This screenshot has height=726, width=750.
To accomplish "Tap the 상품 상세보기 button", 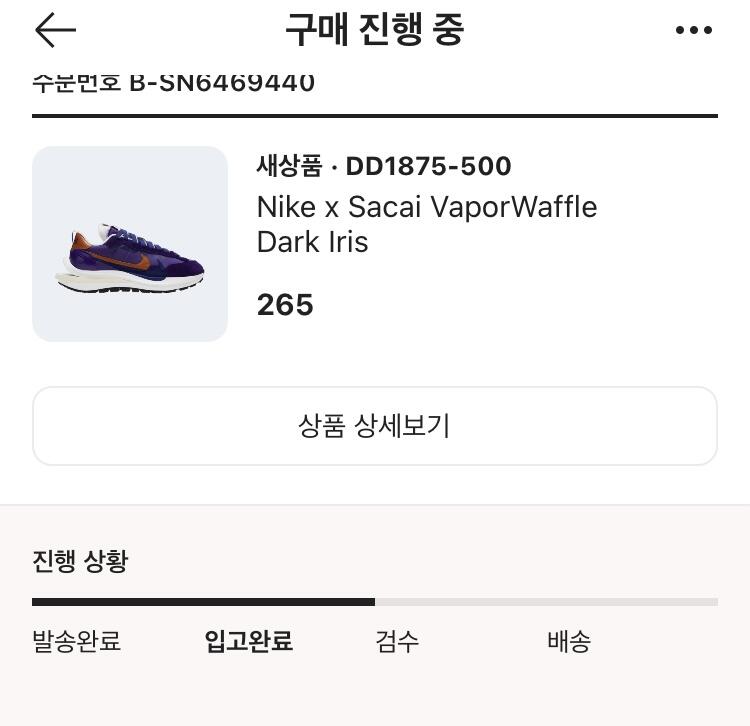I will [x=374, y=426].
